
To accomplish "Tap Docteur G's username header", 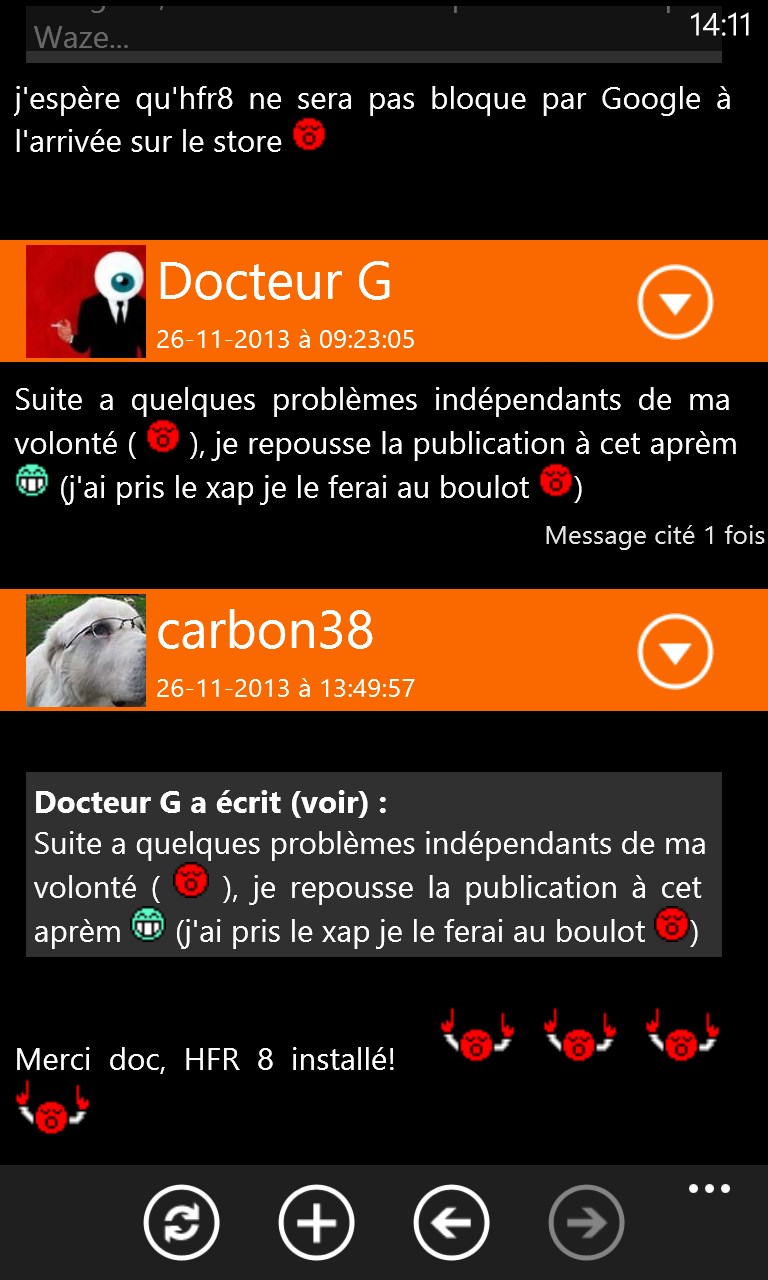I will pyautogui.click(x=274, y=281).
